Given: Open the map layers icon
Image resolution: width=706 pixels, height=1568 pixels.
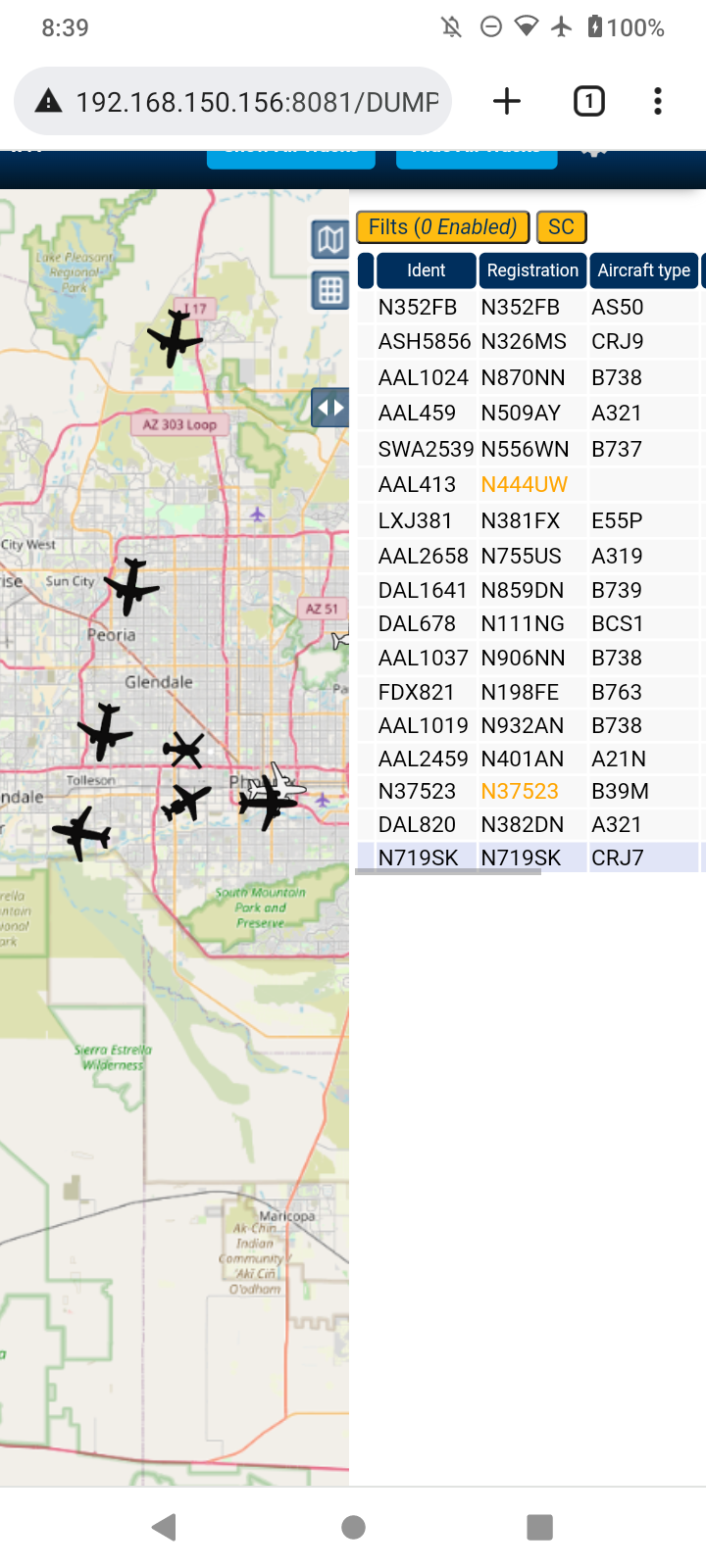Looking at the screenshot, I should pyautogui.click(x=330, y=239).
